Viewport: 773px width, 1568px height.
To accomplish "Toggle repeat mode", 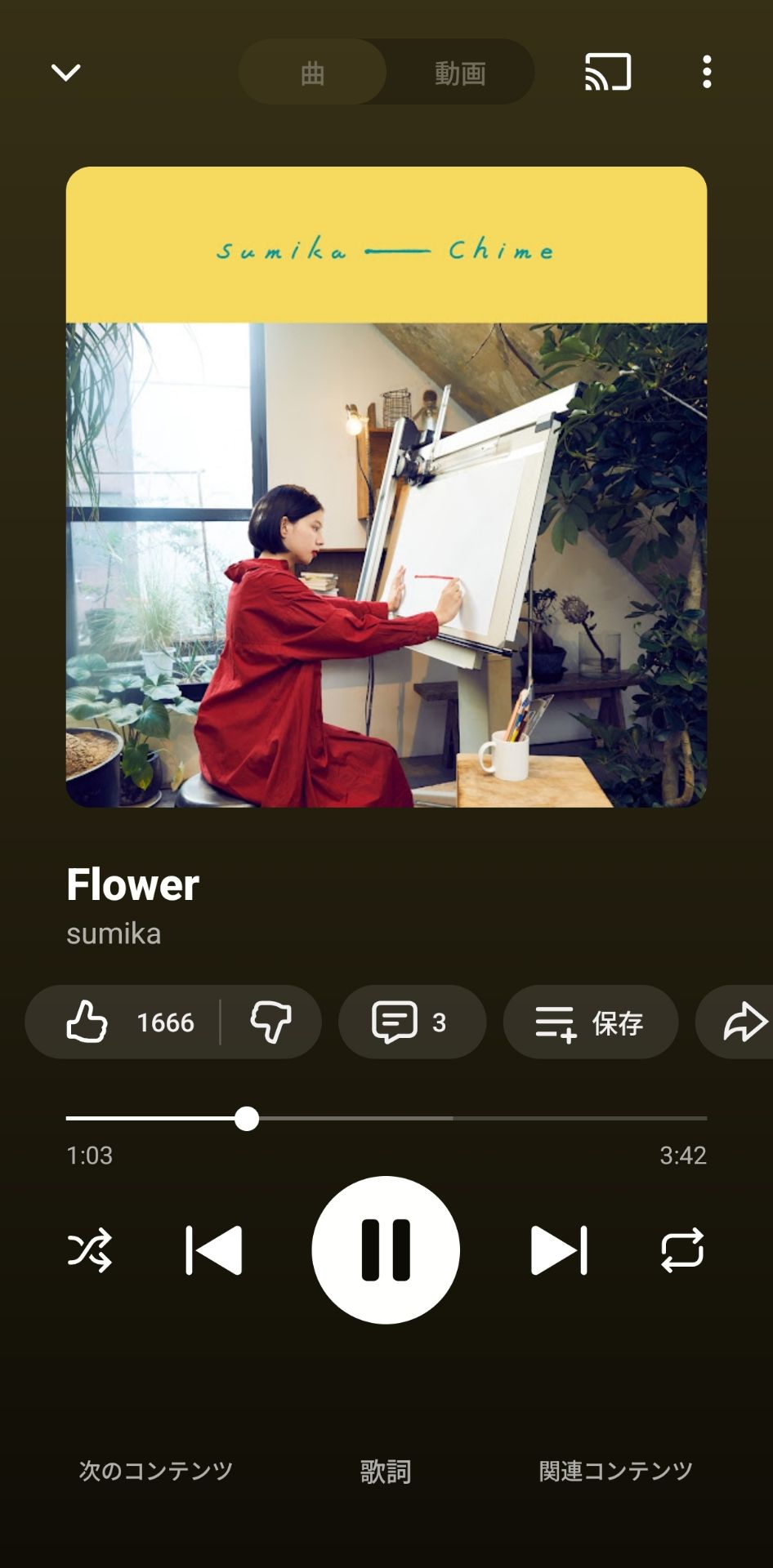I will coord(682,1249).
